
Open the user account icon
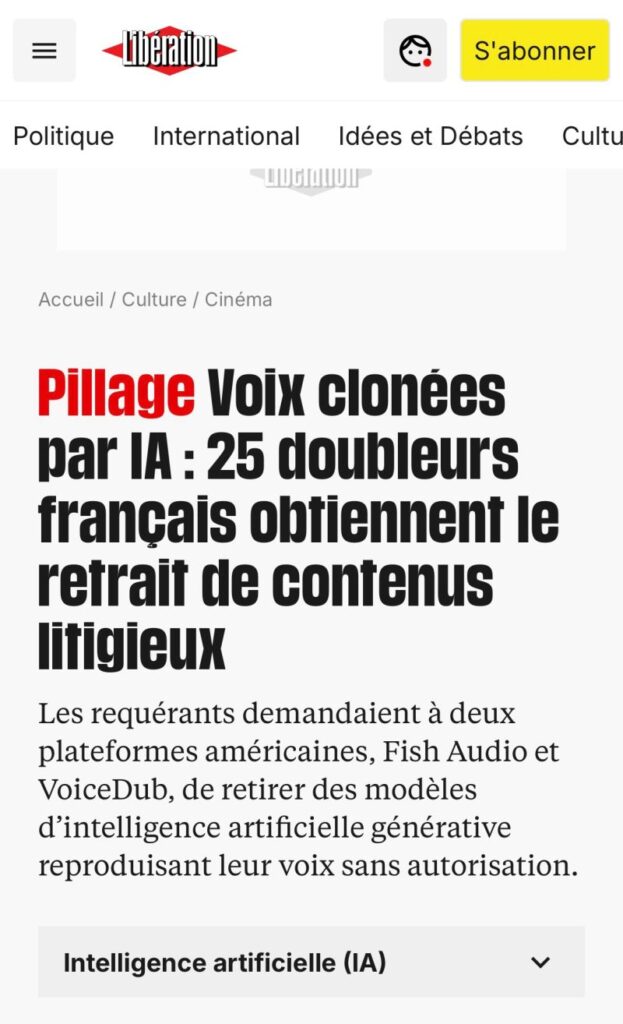click(415, 51)
